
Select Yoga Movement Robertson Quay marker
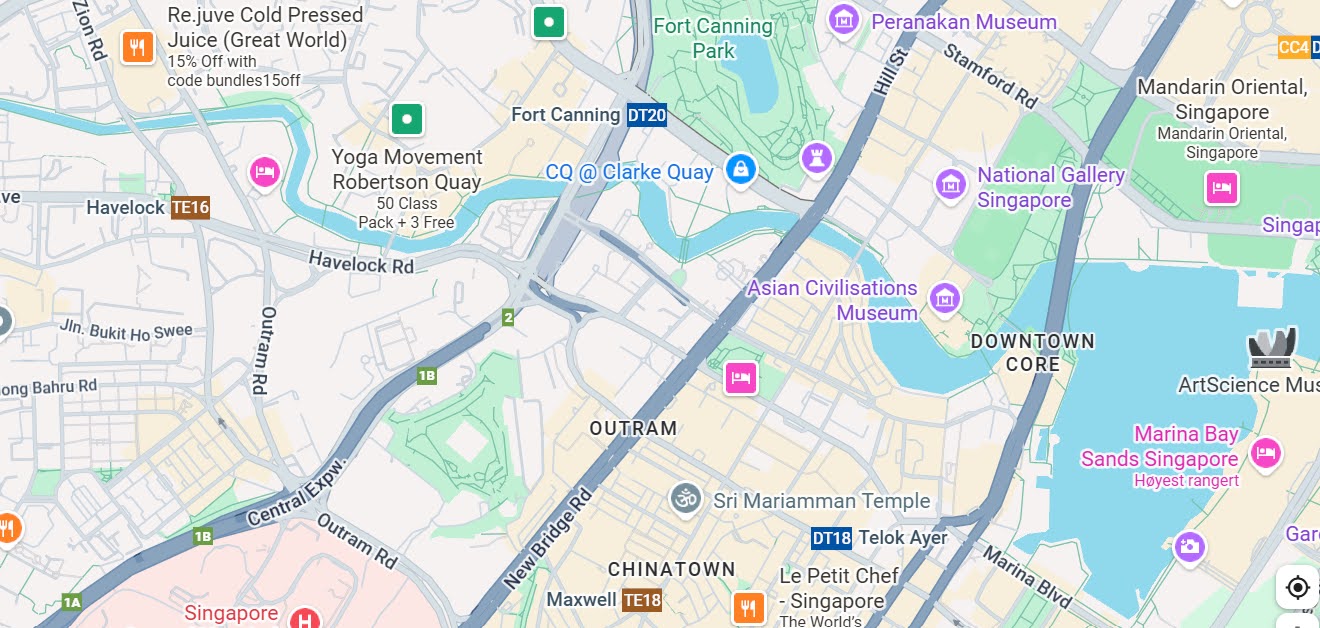pos(406,119)
